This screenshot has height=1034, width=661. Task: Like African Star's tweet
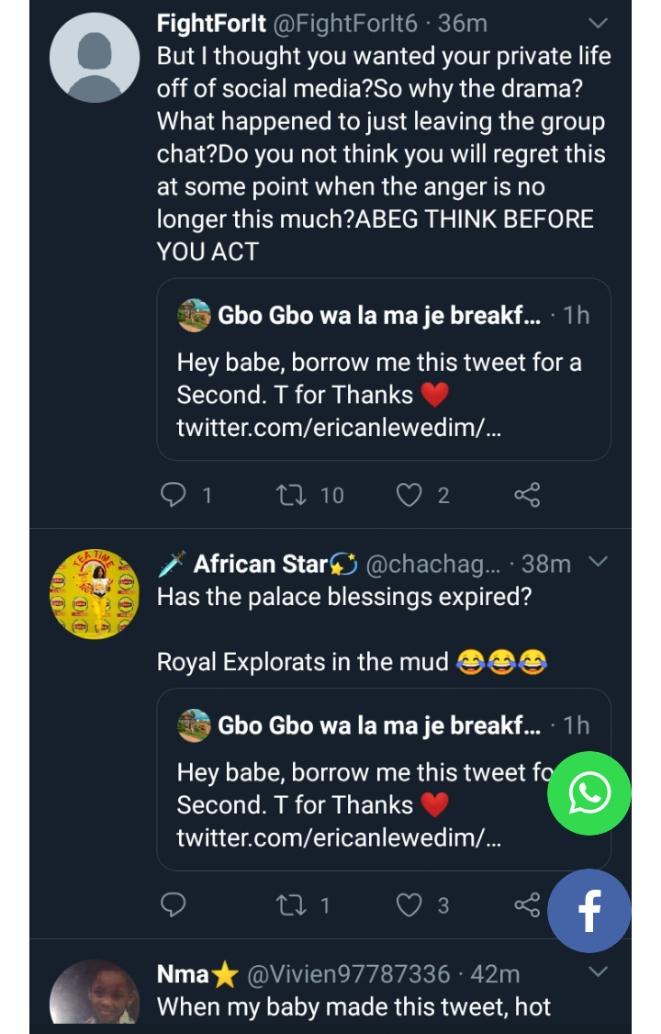[408, 905]
